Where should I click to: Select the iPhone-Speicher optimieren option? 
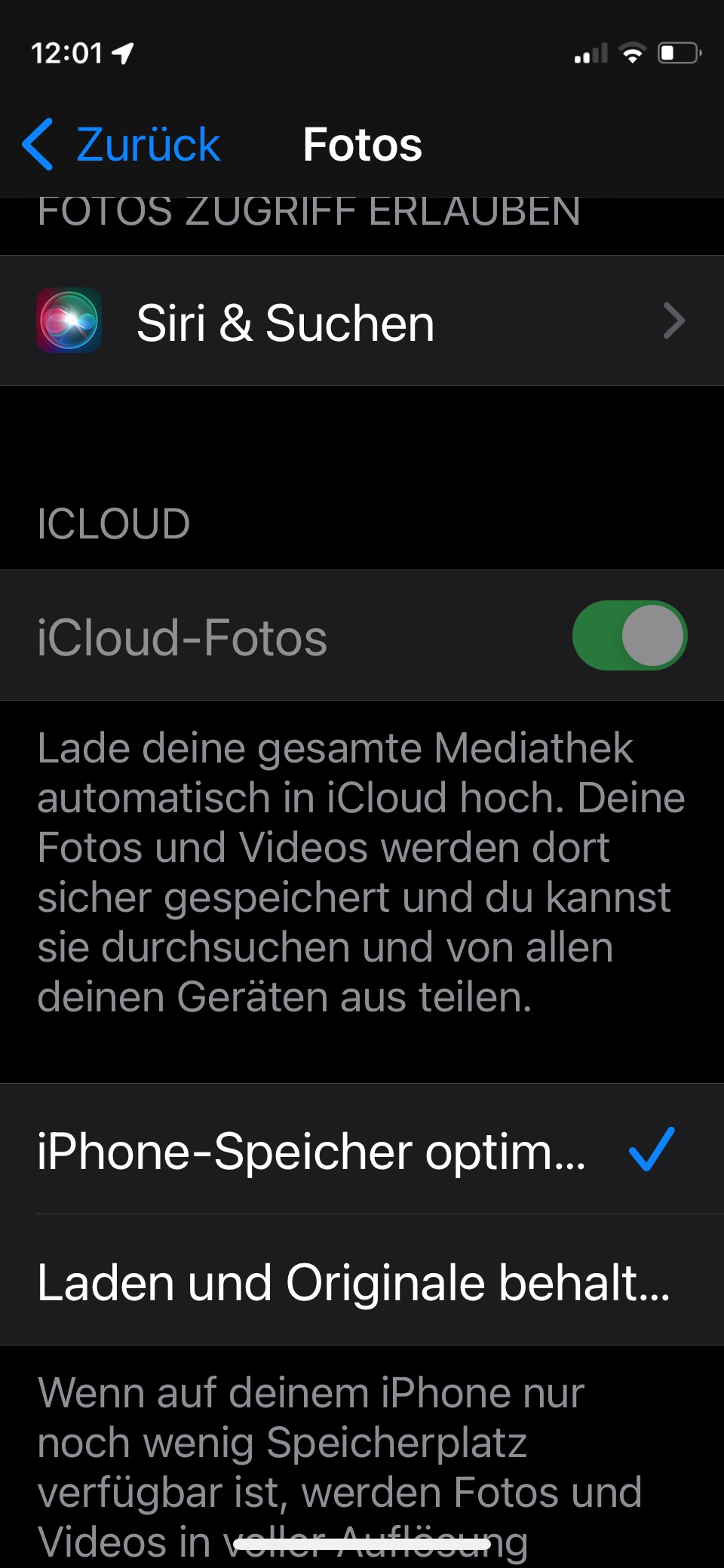pyautogui.click(x=362, y=1149)
